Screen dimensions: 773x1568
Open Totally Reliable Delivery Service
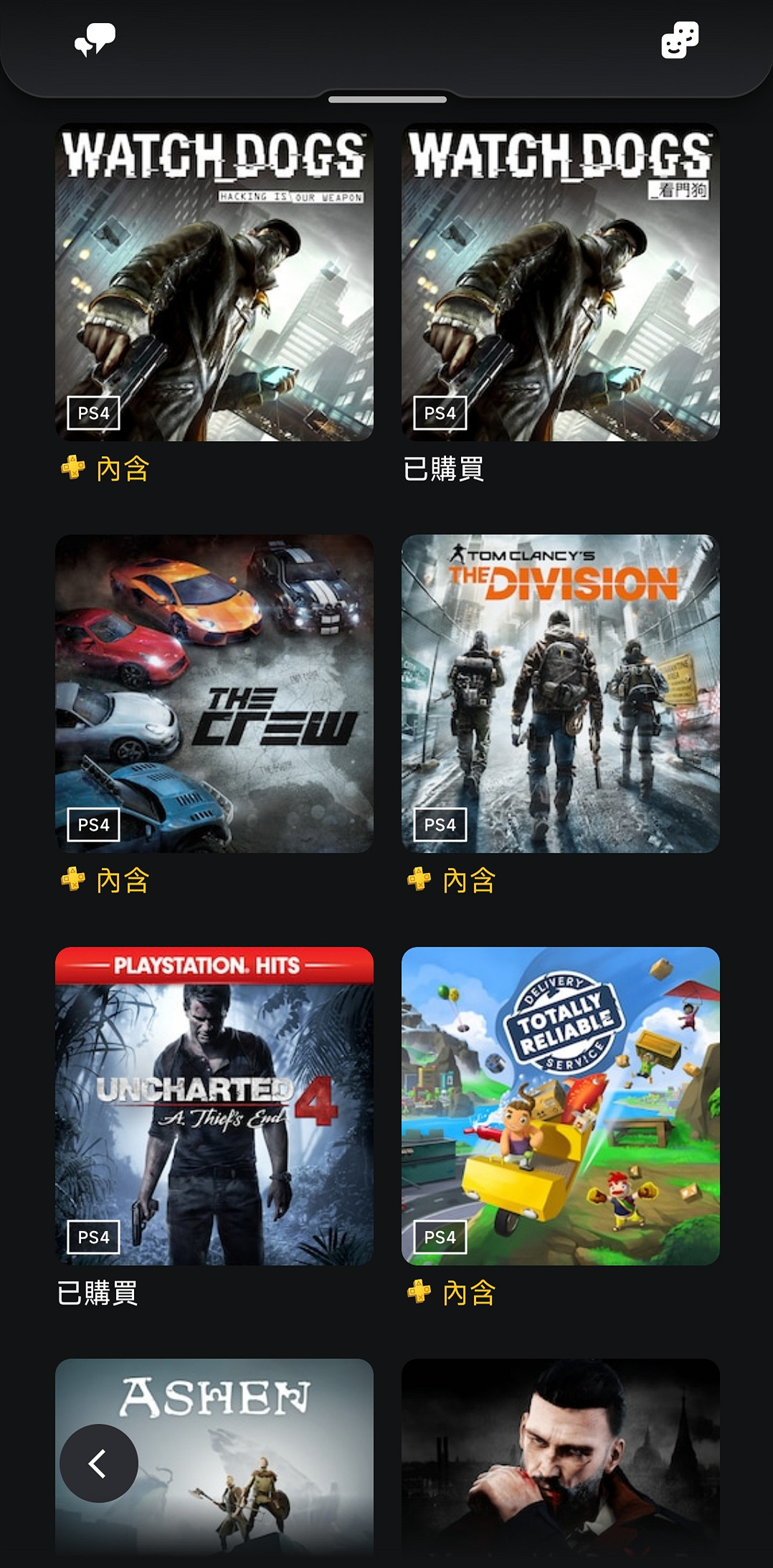560,1105
